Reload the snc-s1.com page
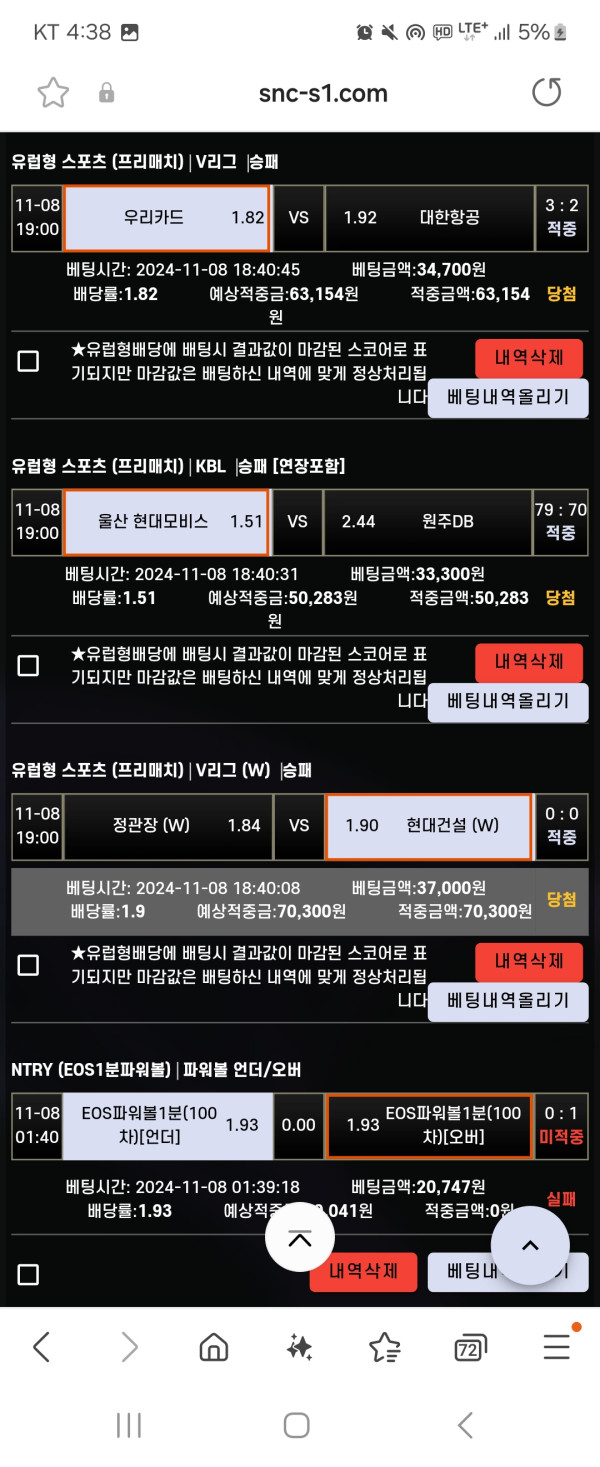 (x=546, y=93)
